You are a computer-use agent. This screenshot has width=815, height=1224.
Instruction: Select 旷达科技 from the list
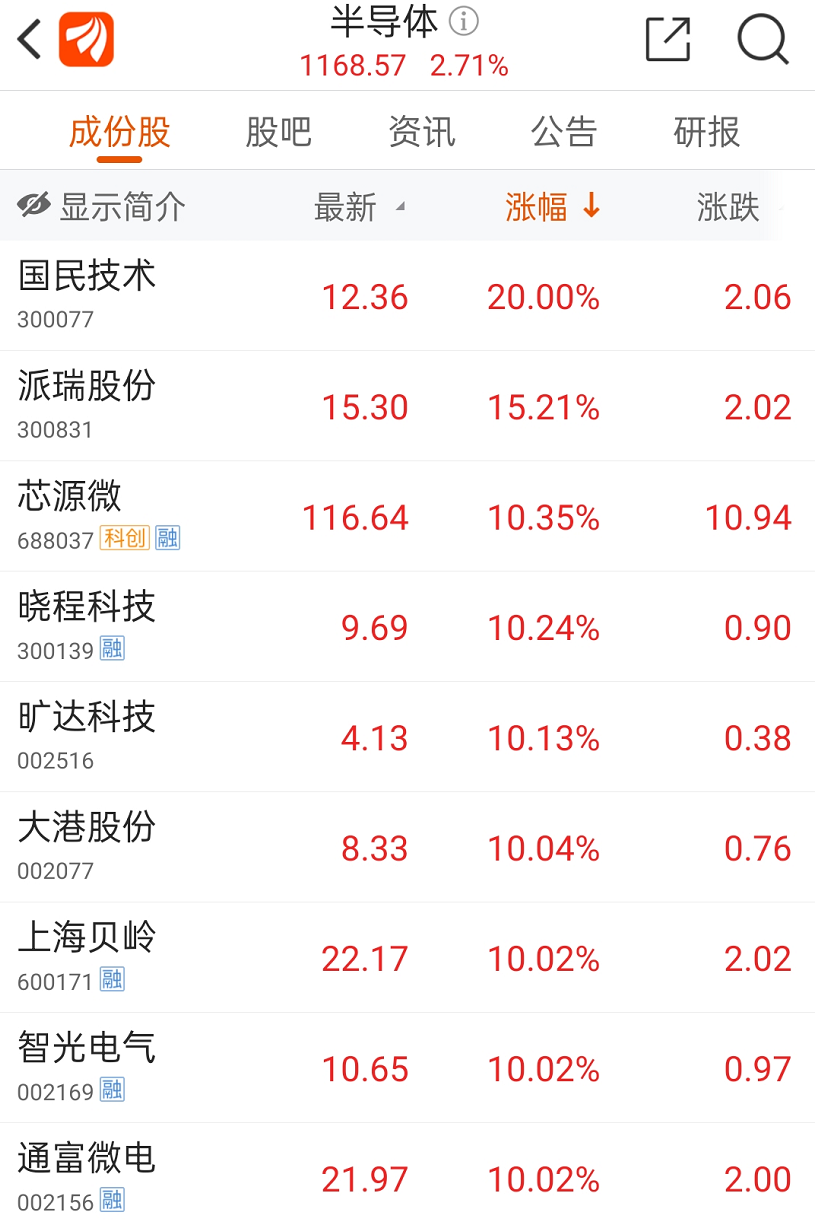click(x=407, y=737)
